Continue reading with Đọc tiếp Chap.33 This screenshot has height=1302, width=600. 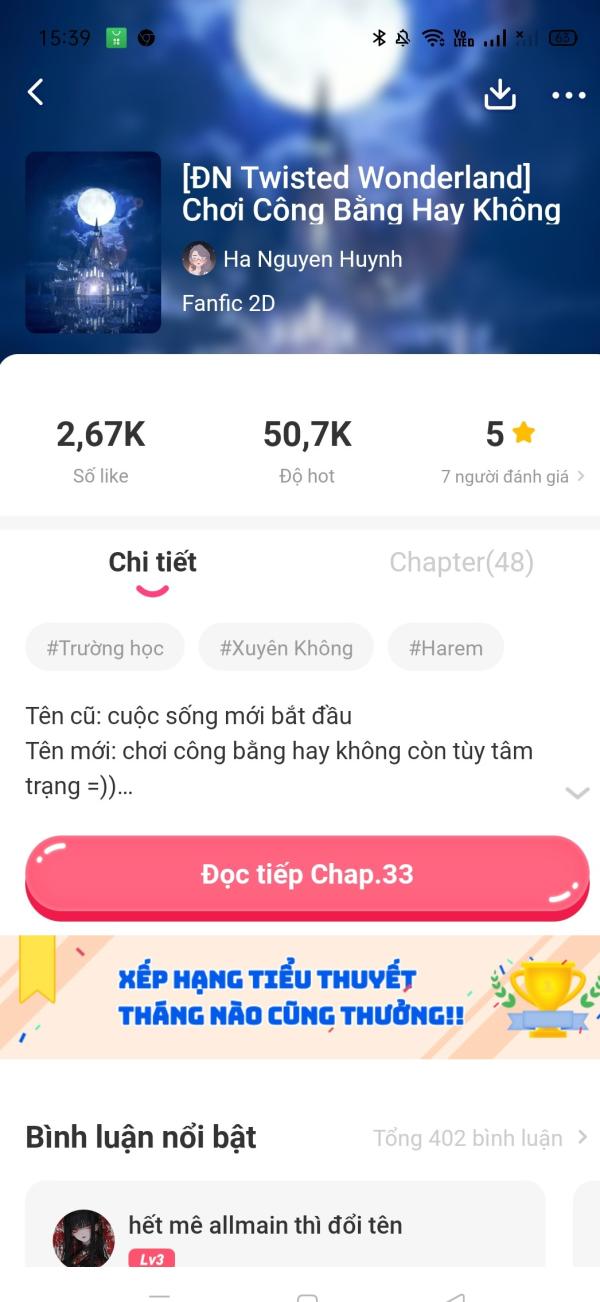coord(307,874)
